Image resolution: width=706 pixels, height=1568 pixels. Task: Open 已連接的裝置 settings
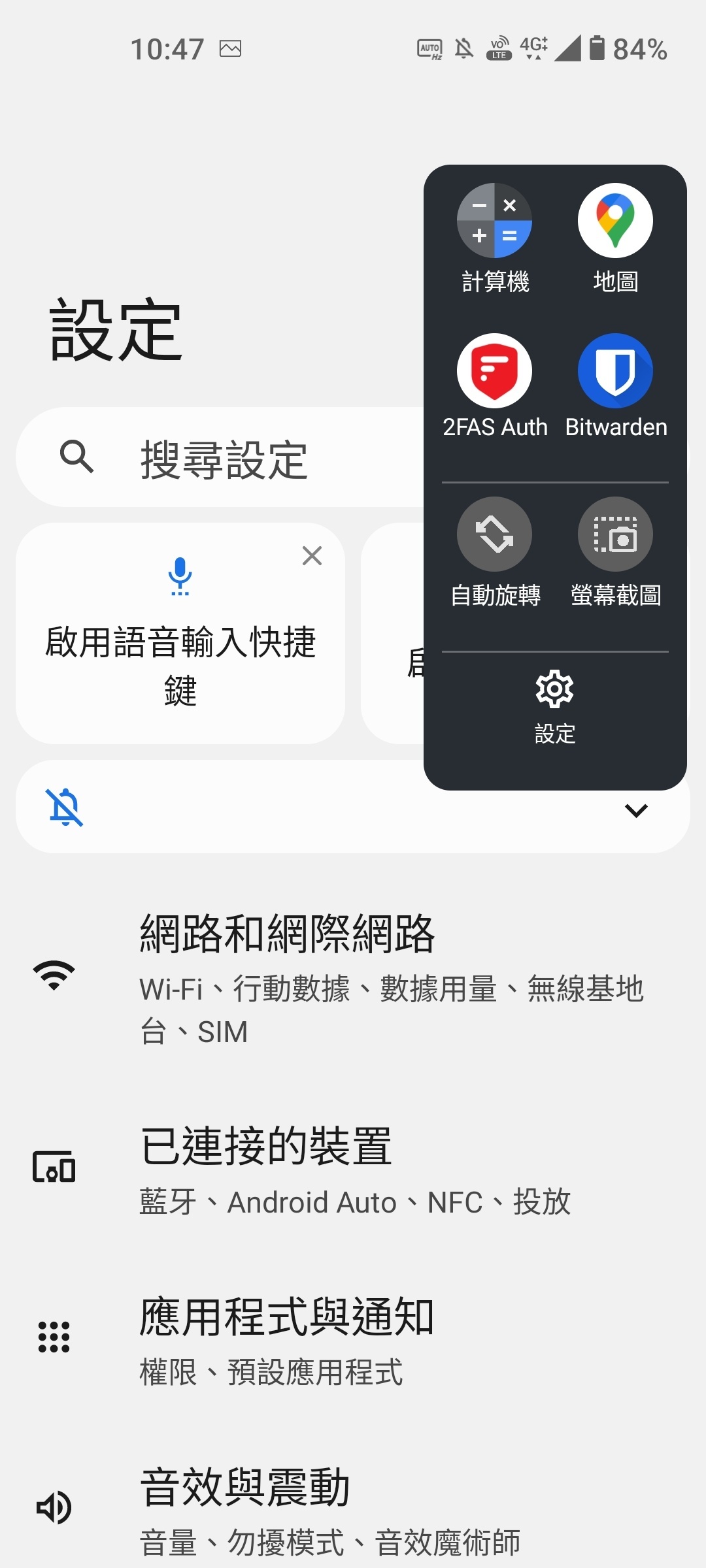(x=353, y=1169)
